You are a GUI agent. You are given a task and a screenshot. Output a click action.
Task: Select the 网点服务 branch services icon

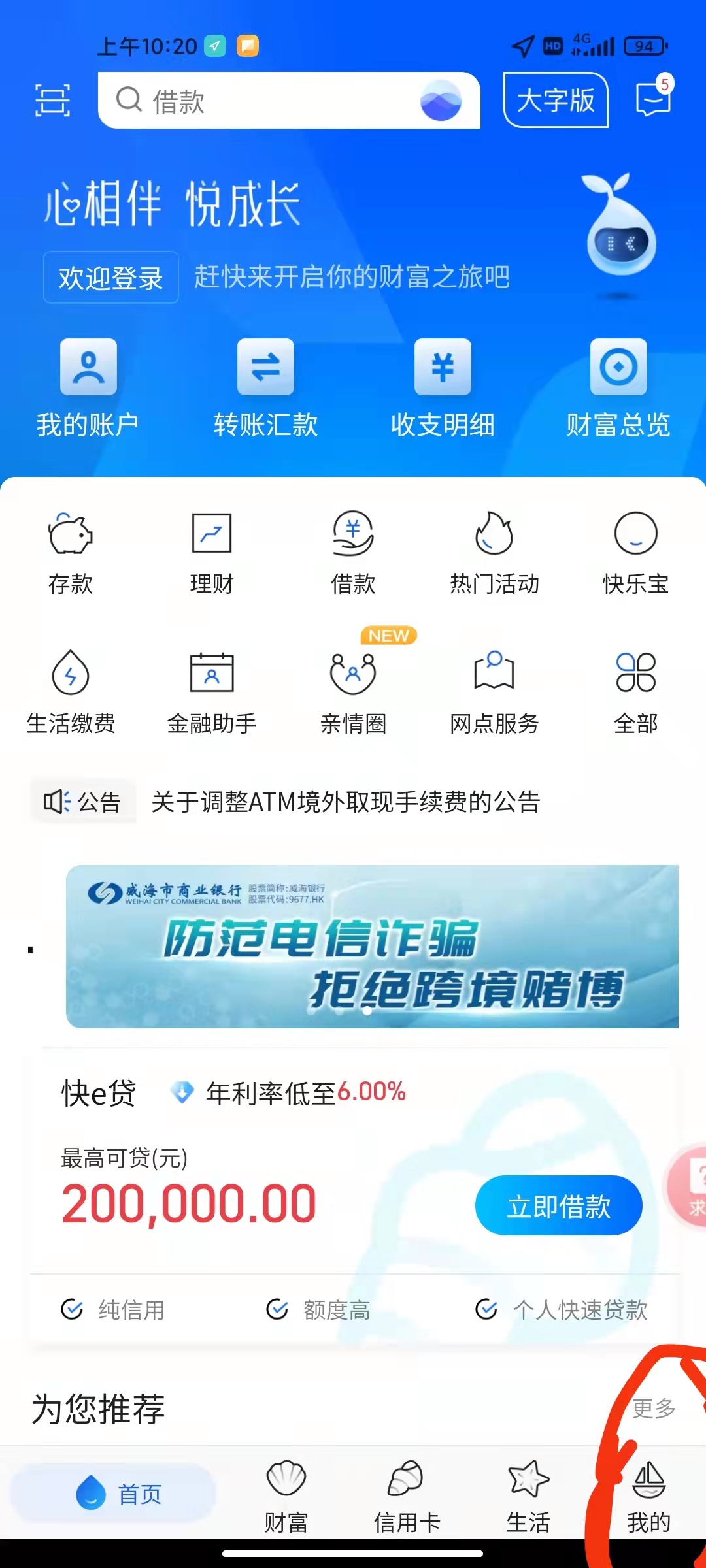click(494, 693)
